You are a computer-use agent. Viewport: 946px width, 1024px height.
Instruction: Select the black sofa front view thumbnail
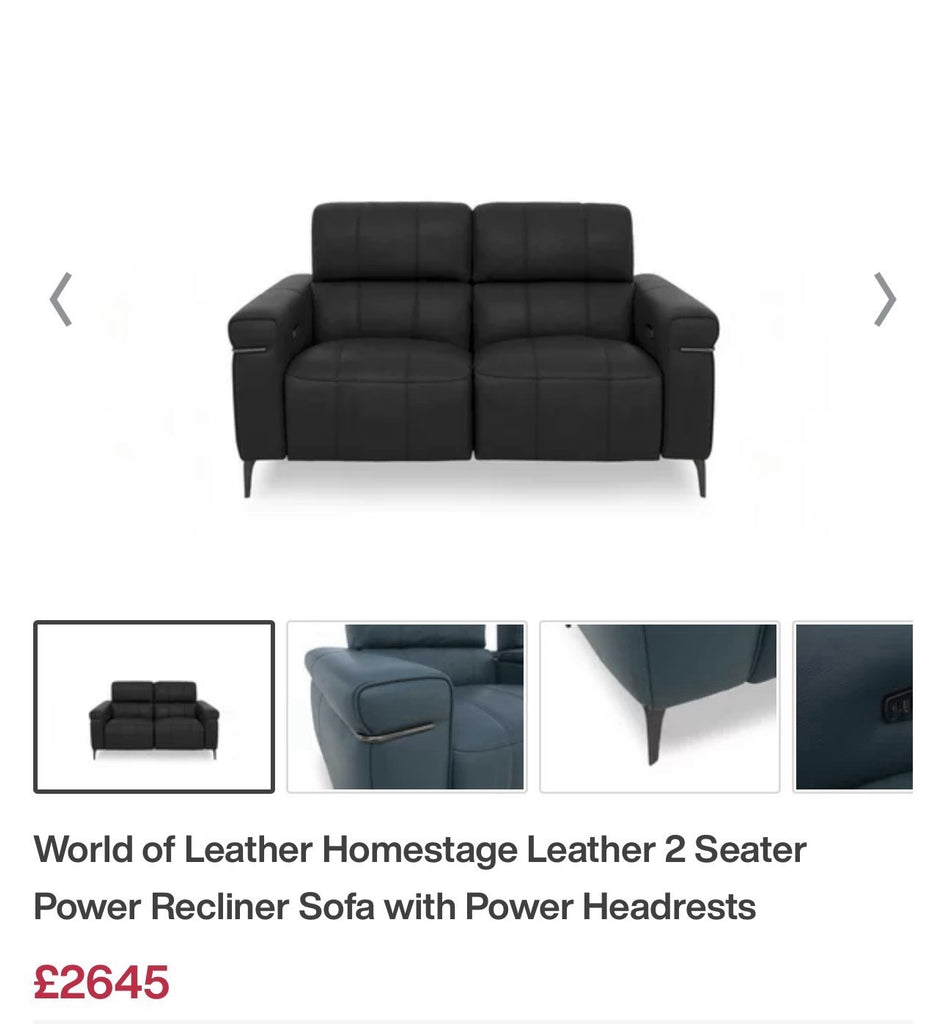point(154,707)
